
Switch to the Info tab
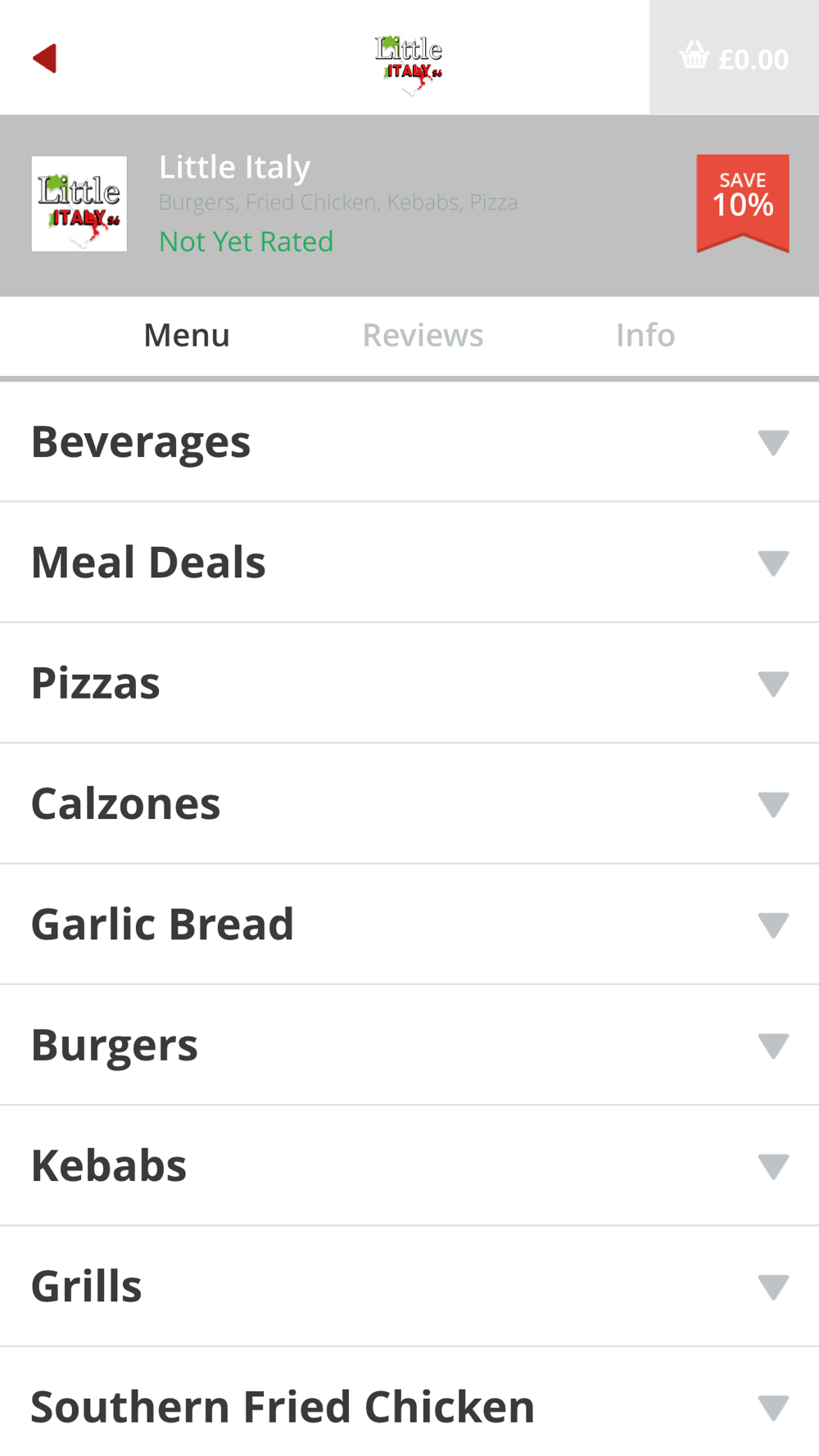pyautogui.click(x=645, y=336)
